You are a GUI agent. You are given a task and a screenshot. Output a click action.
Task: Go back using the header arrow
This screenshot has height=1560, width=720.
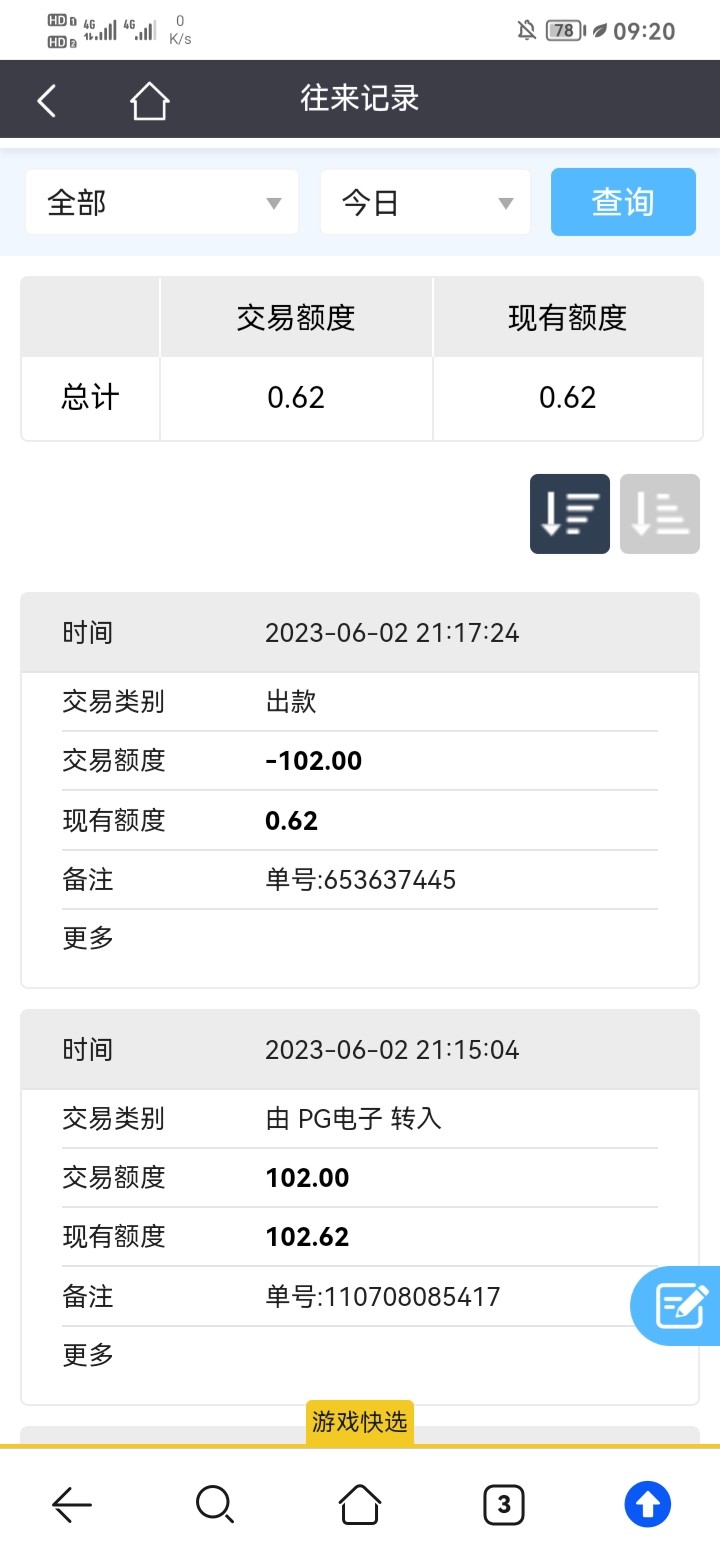[47, 100]
